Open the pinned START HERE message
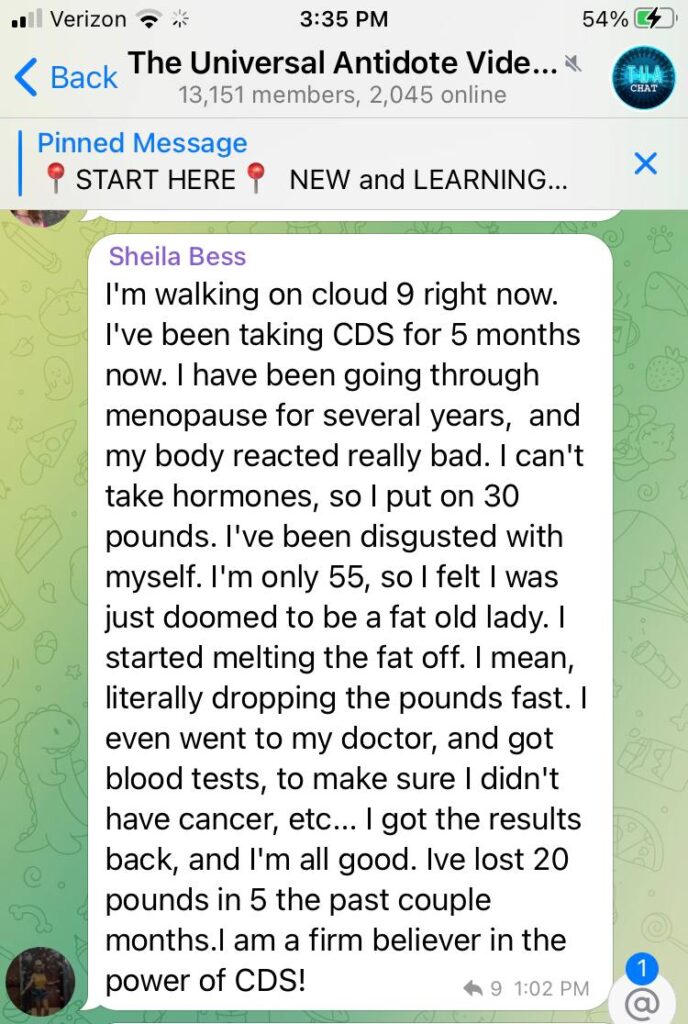The height and width of the screenshot is (1024, 688). [x=300, y=163]
